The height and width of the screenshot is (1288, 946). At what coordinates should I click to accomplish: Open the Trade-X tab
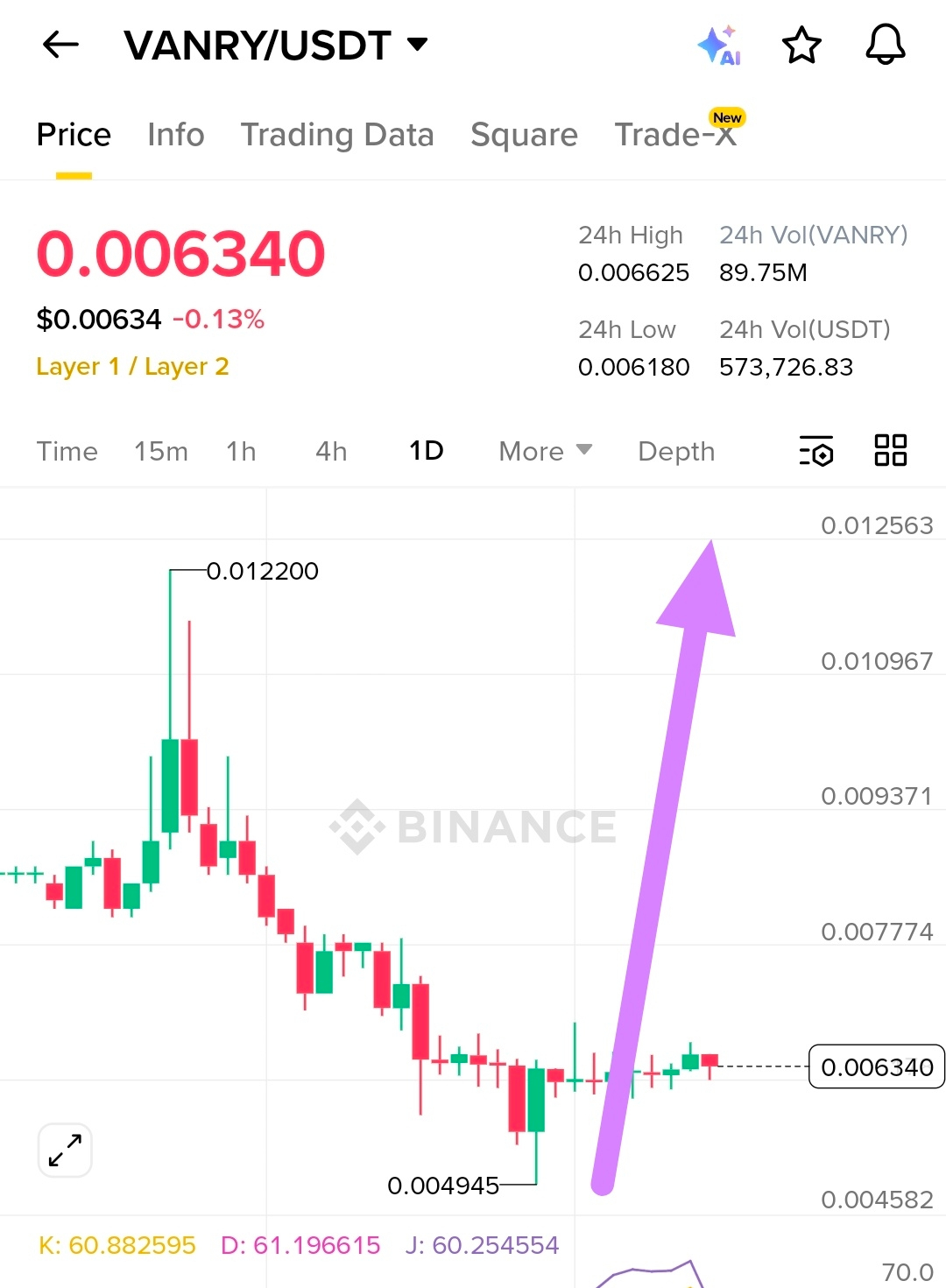(x=675, y=135)
